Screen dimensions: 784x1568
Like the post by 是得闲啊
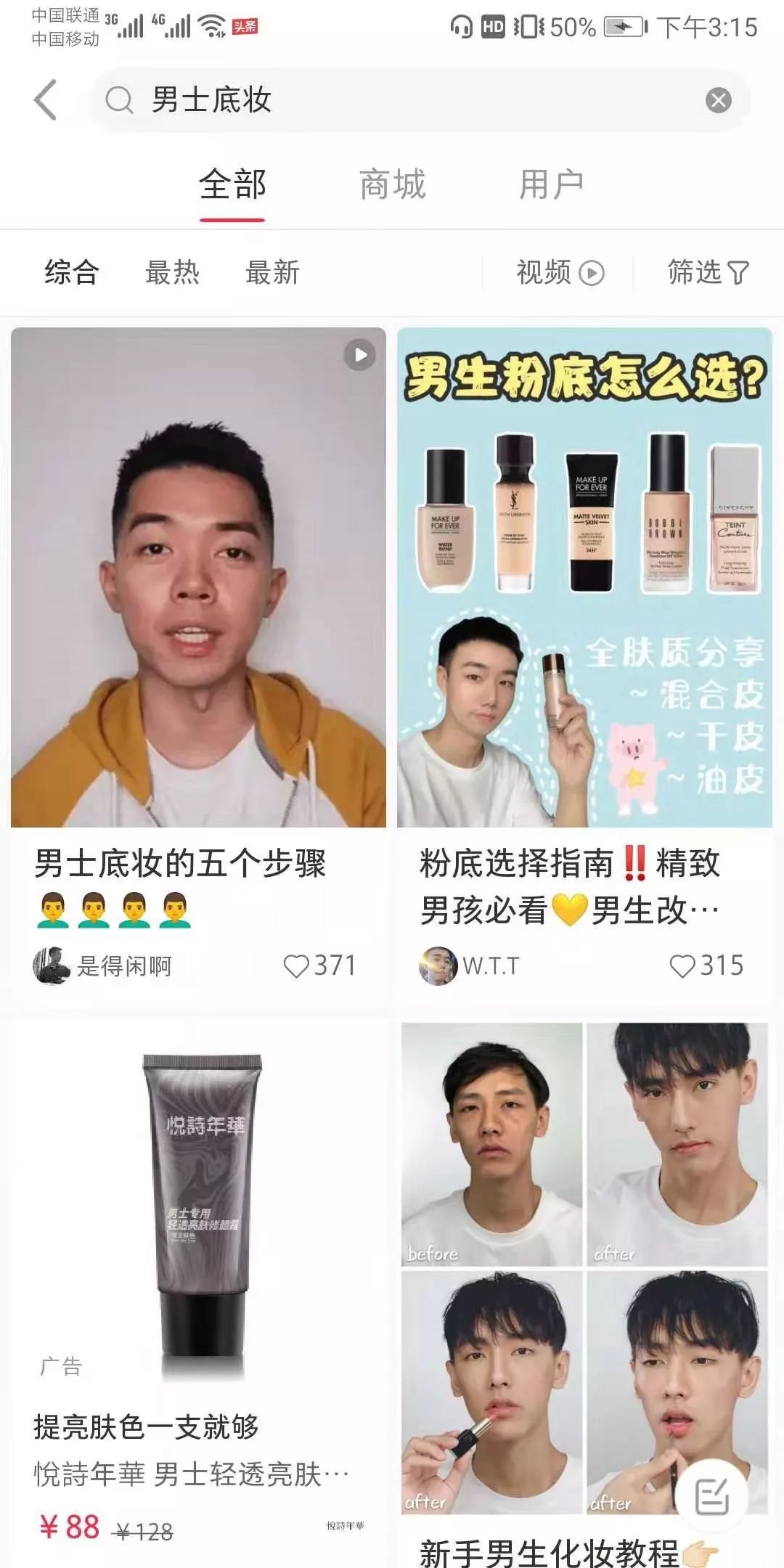296,966
